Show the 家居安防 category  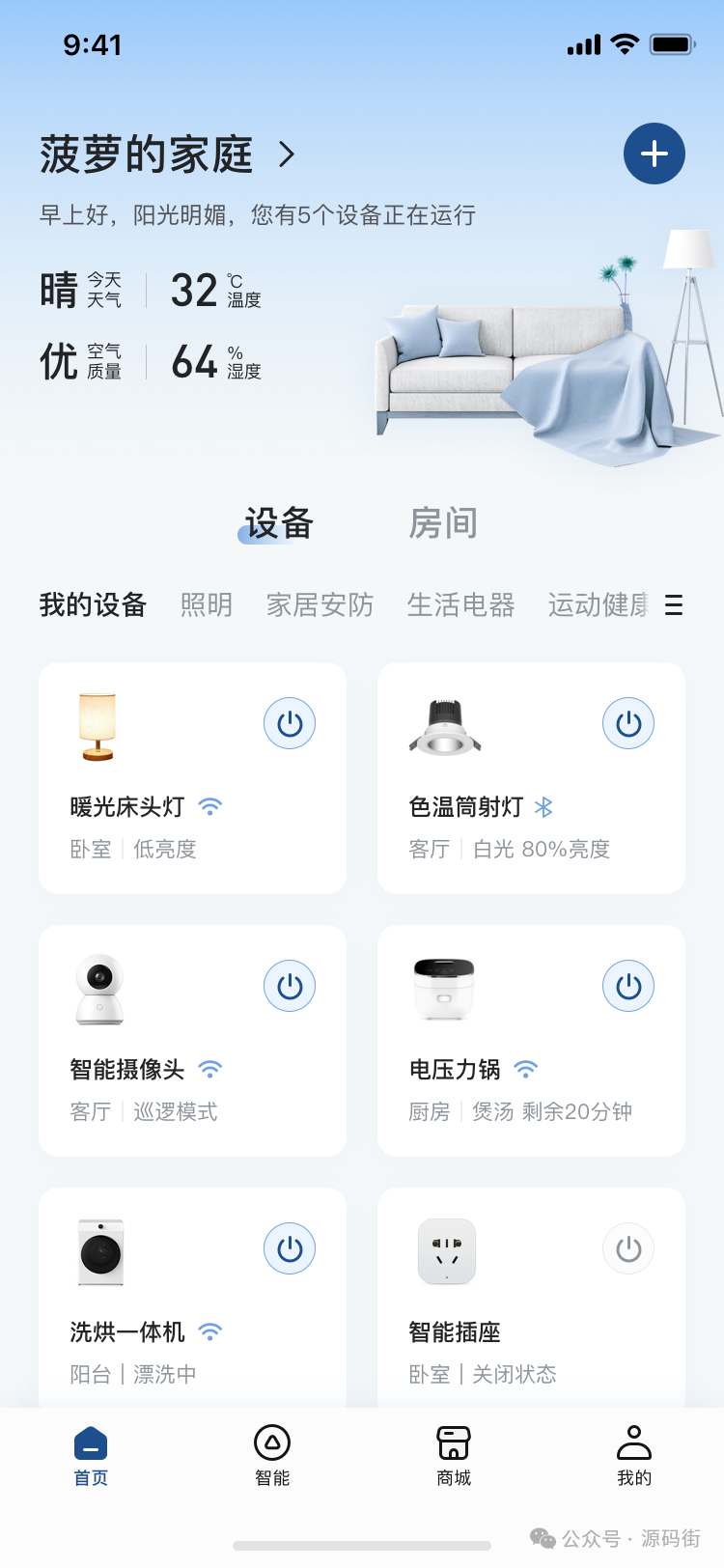[x=320, y=605]
